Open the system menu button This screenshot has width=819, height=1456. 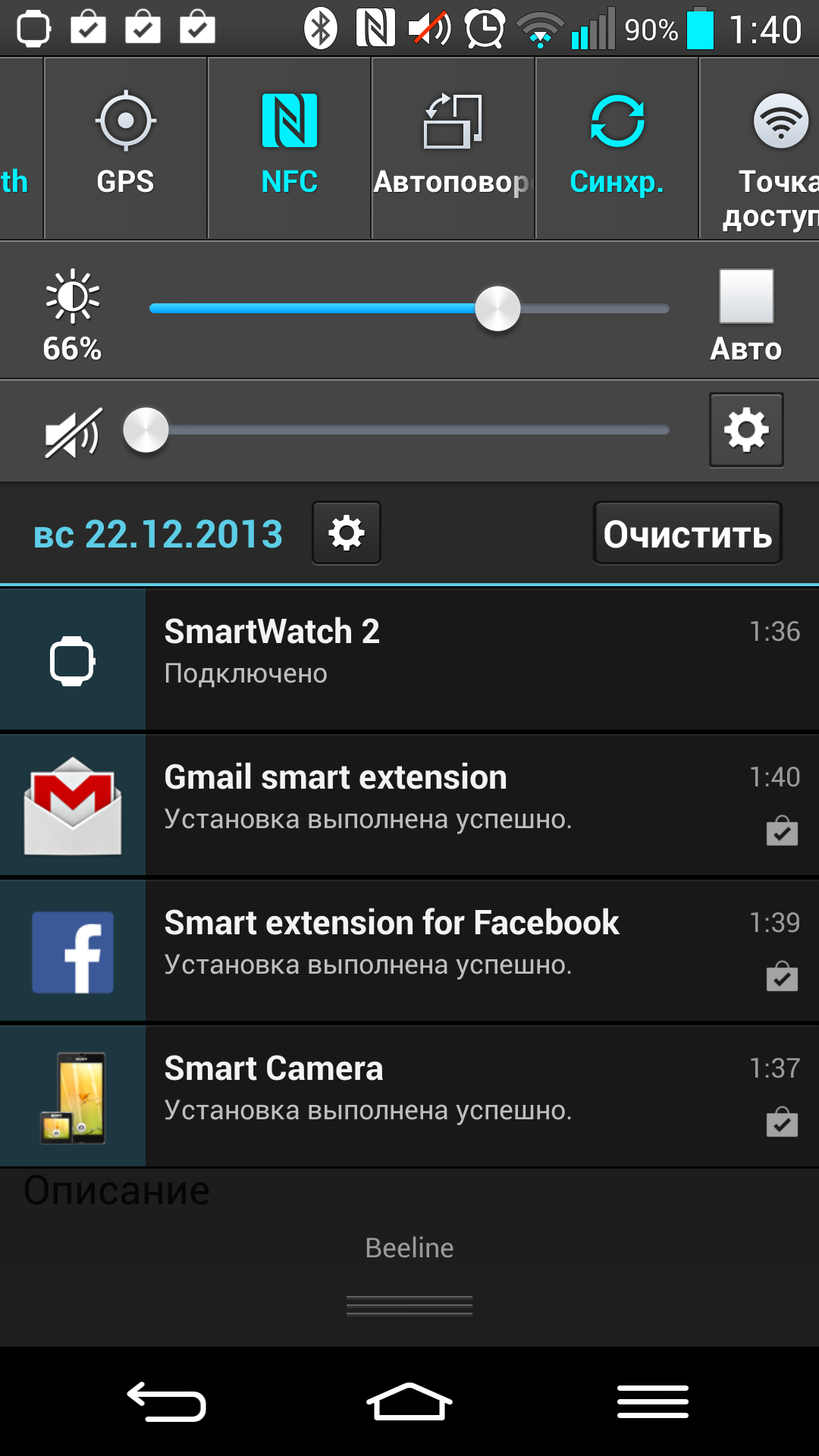(653, 1401)
